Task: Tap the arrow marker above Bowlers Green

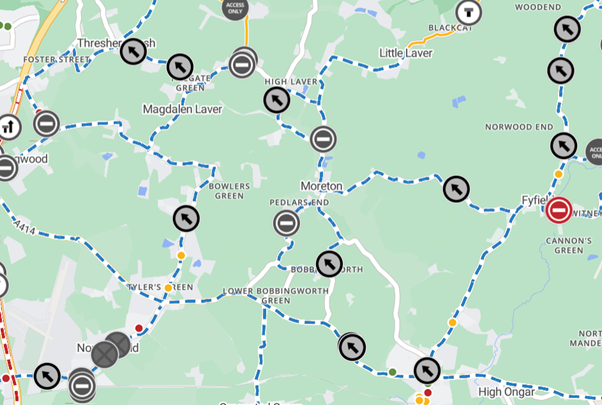Action: click(186, 218)
